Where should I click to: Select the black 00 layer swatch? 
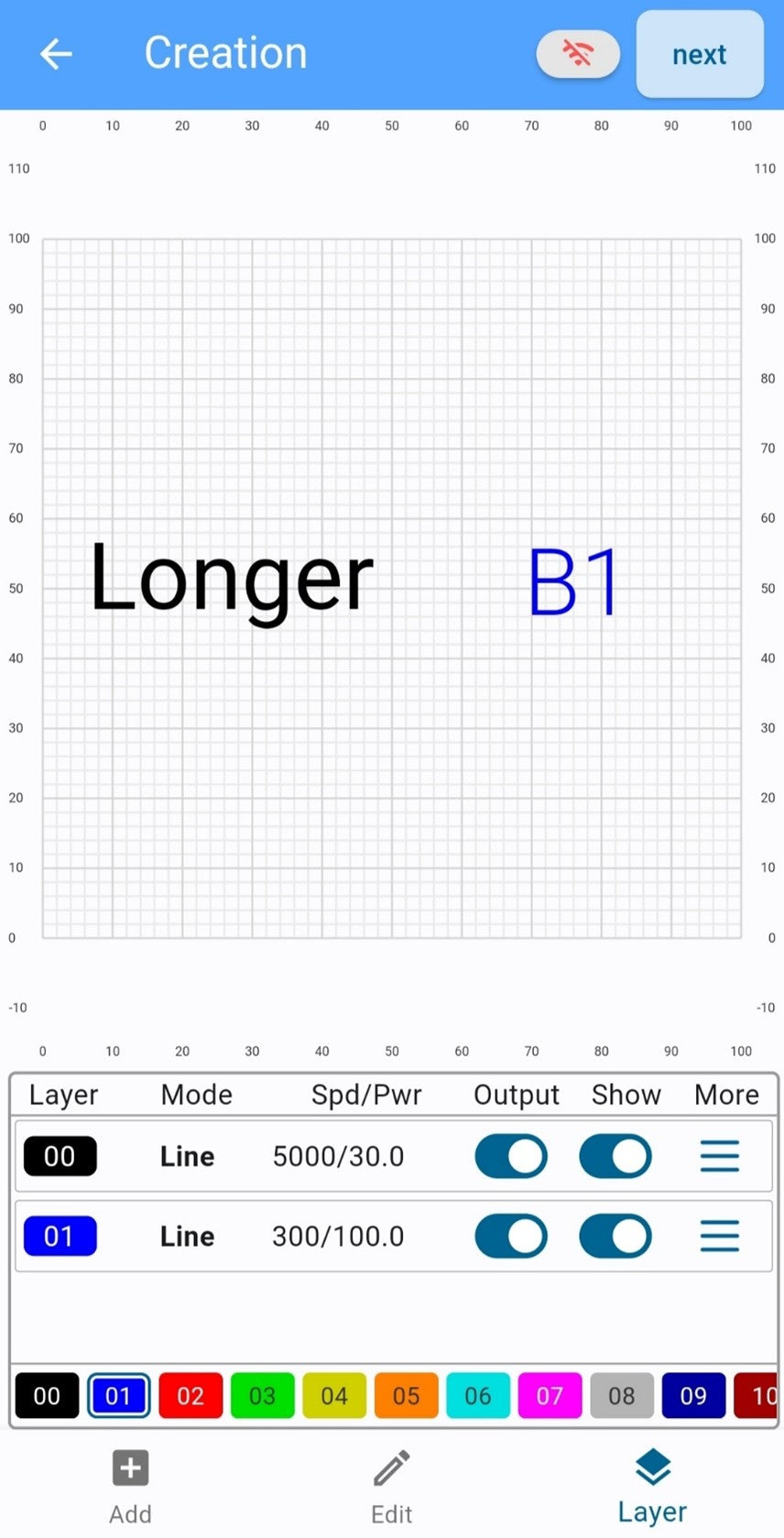click(x=47, y=1395)
